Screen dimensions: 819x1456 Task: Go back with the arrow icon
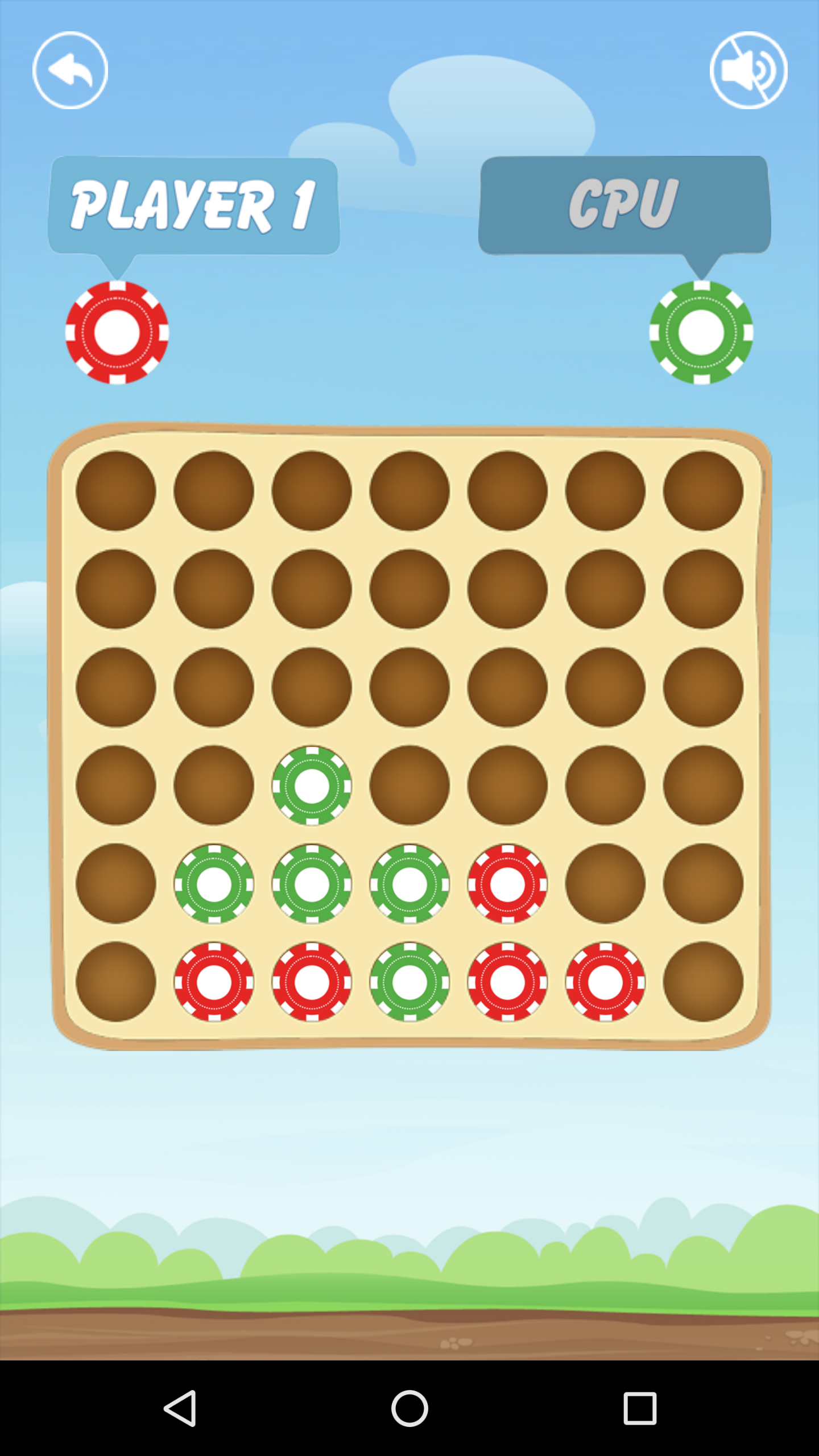70,70
